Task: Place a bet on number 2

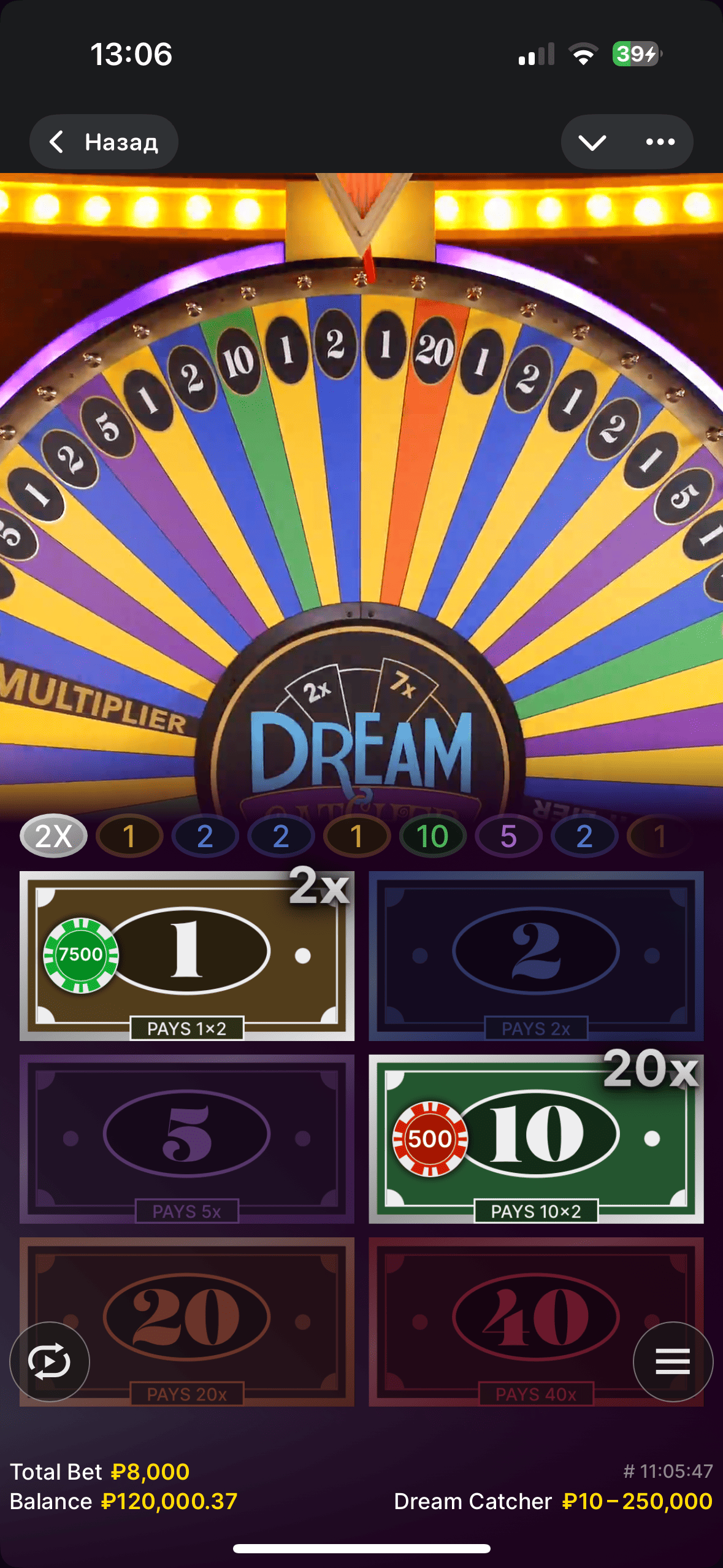Action: click(x=535, y=955)
